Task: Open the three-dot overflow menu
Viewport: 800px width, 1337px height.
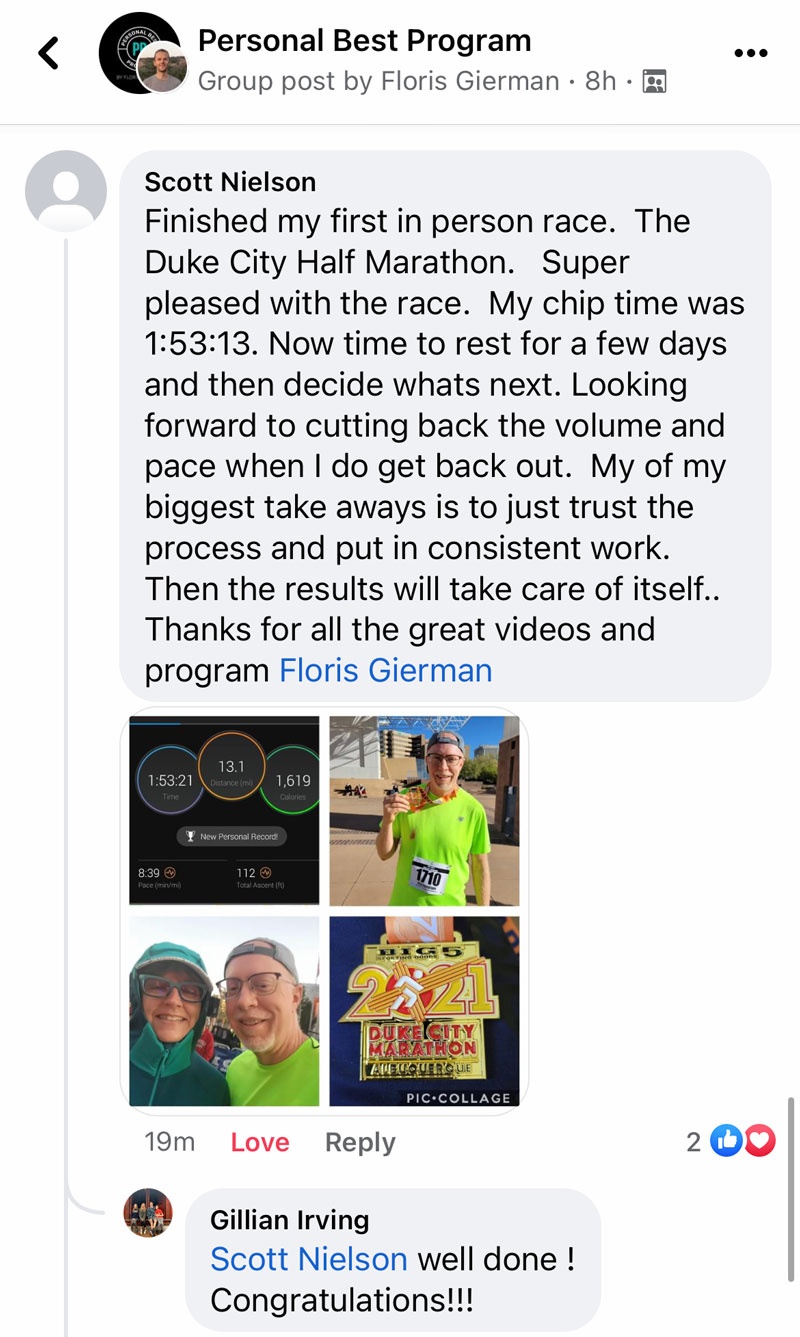Action: [x=750, y=54]
